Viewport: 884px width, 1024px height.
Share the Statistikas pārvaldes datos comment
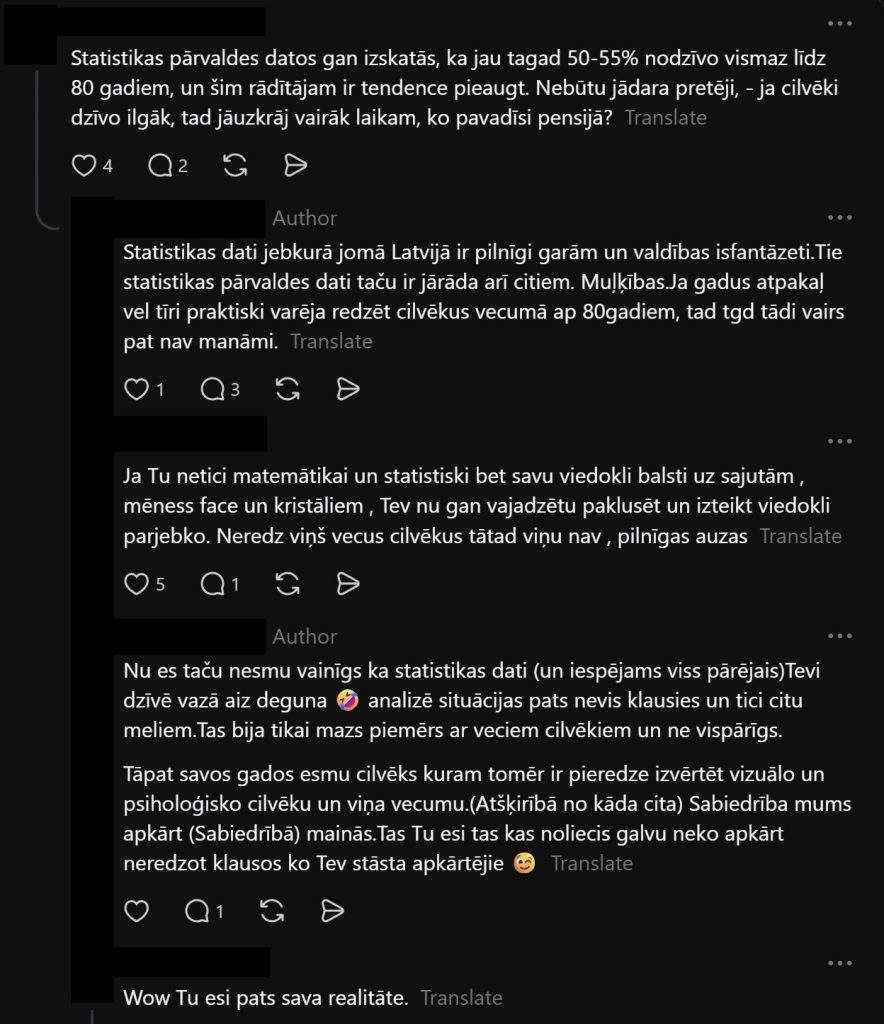coord(295,166)
